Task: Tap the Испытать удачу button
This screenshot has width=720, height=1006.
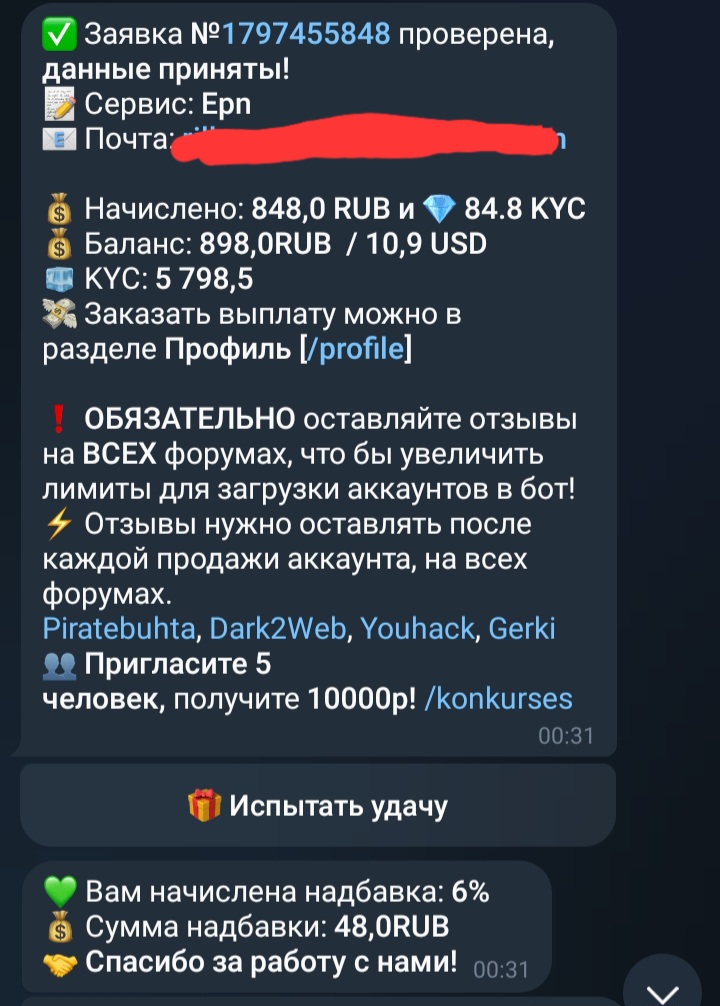Action: tap(318, 805)
